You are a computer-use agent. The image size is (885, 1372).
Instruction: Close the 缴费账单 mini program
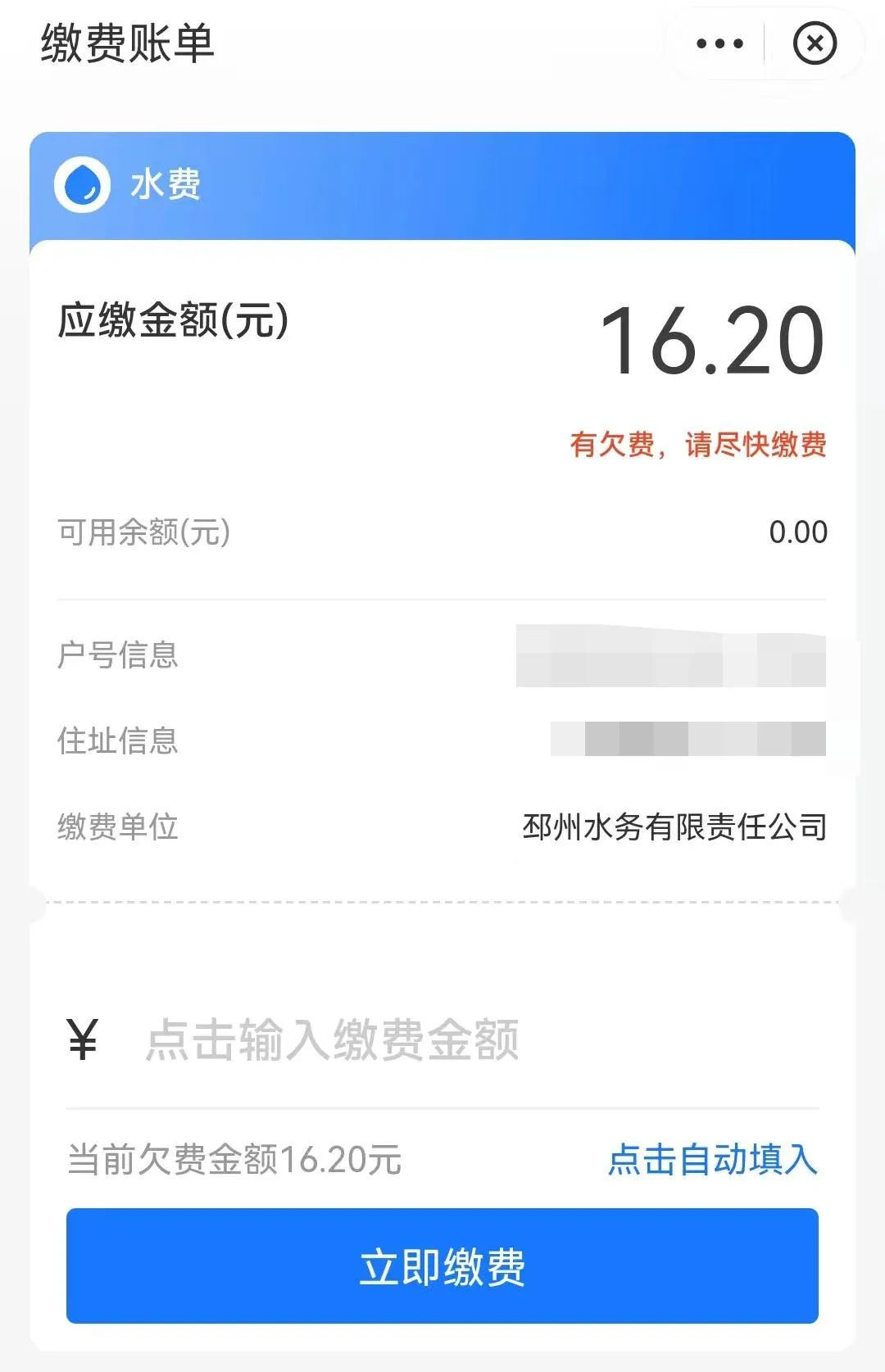(x=815, y=43)
